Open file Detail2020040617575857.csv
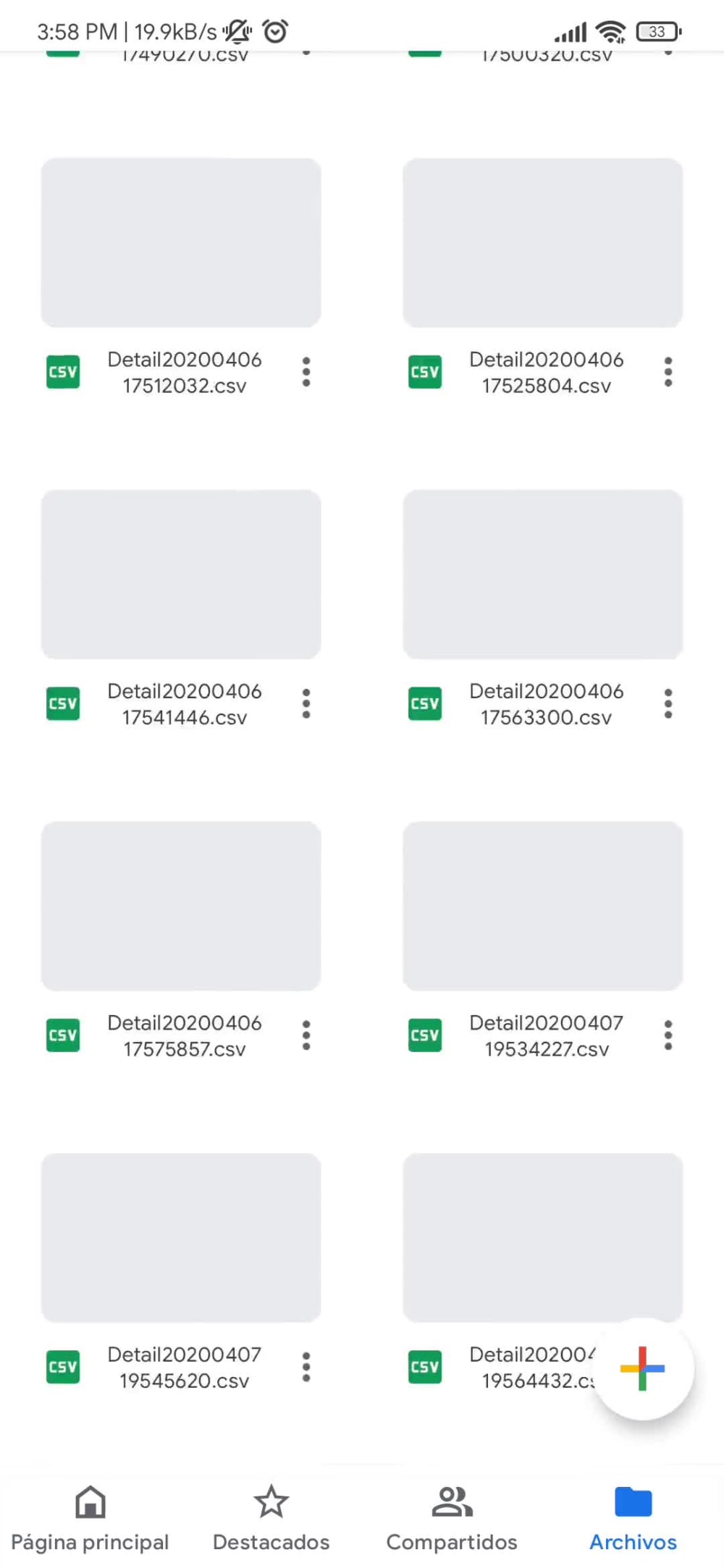The width and height of the screenshot is (724, 1568). (x=181, y=906)
